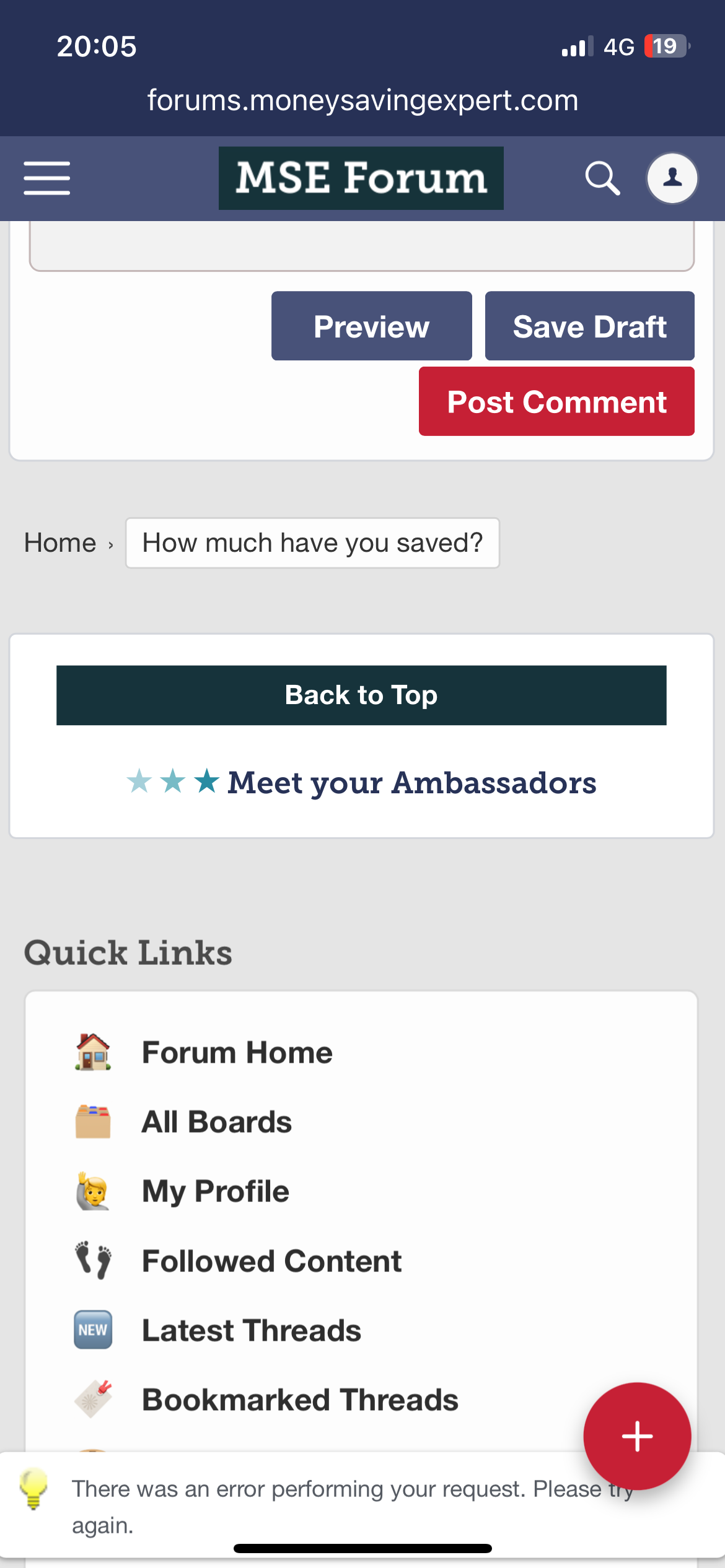Jump back to top of page
The height and width of the screenshot is (1568, 725).
361,695
